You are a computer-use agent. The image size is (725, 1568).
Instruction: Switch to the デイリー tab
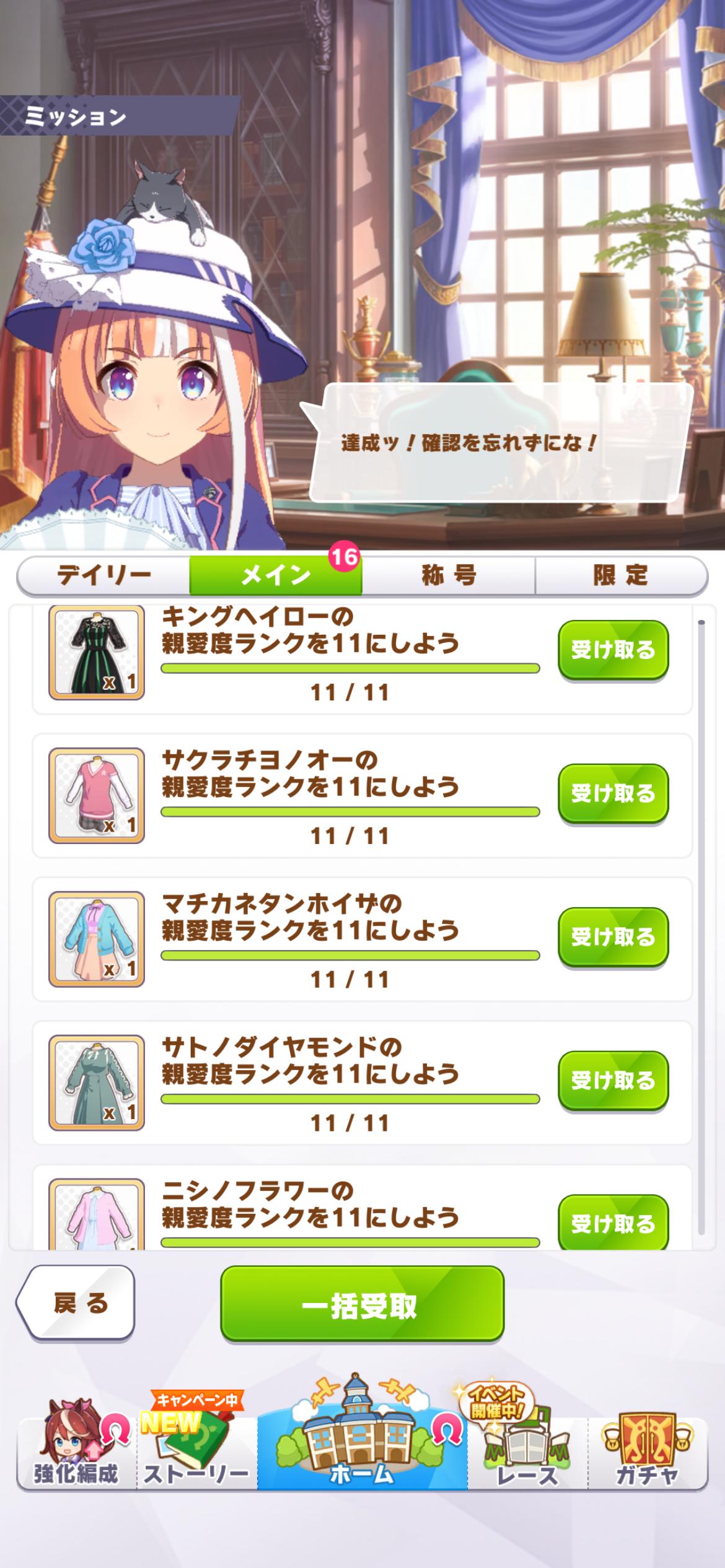103,576
